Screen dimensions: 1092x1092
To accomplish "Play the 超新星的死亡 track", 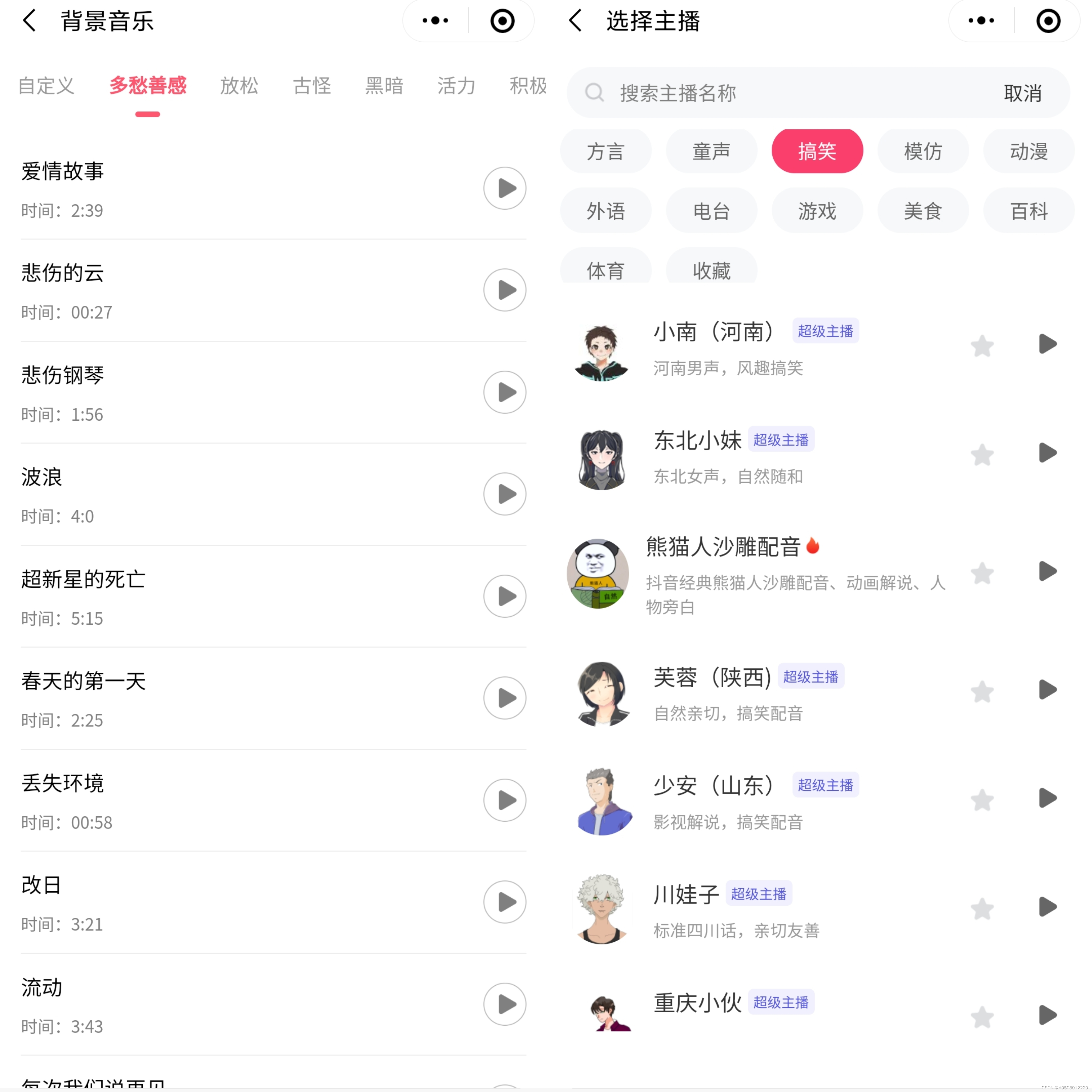I will point(504,596).
